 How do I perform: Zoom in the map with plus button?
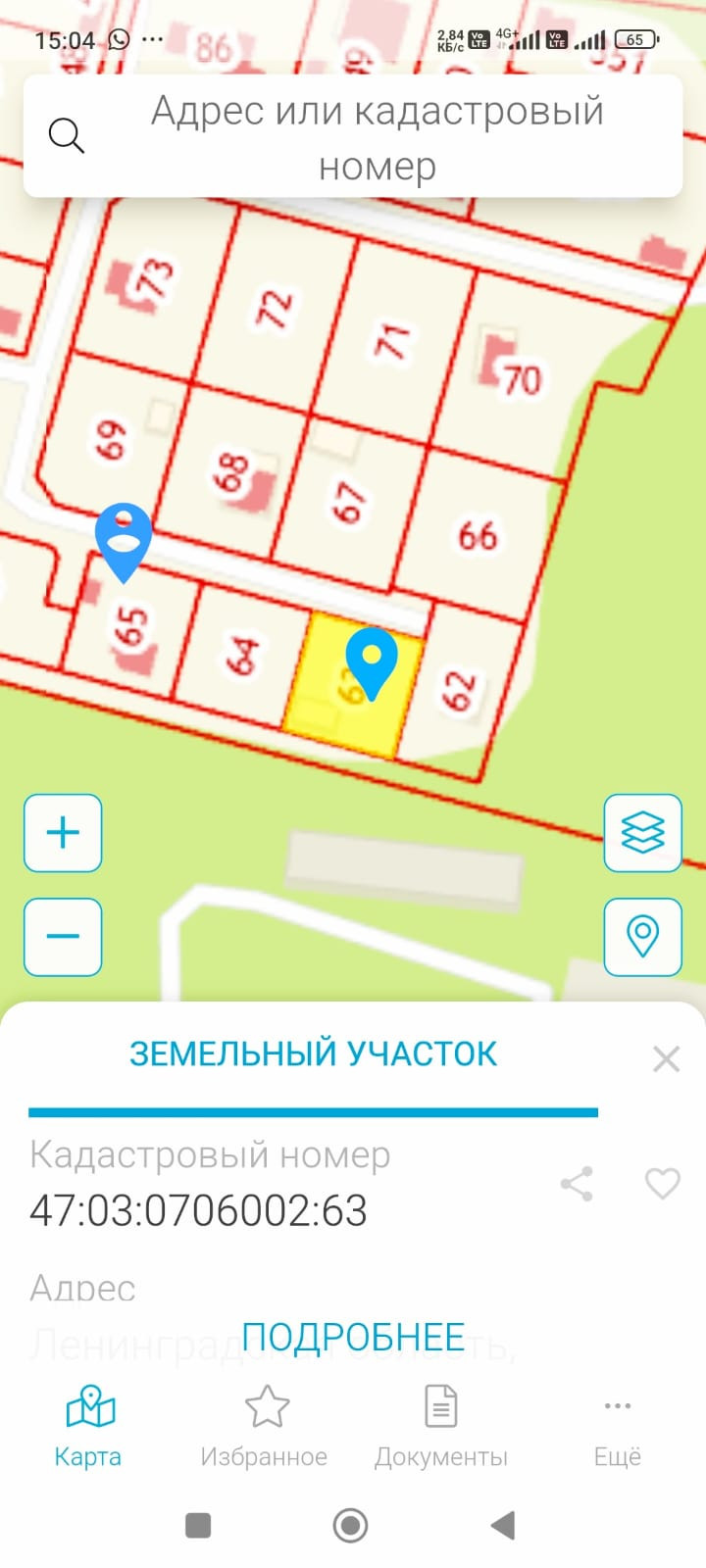coord(63,833)
